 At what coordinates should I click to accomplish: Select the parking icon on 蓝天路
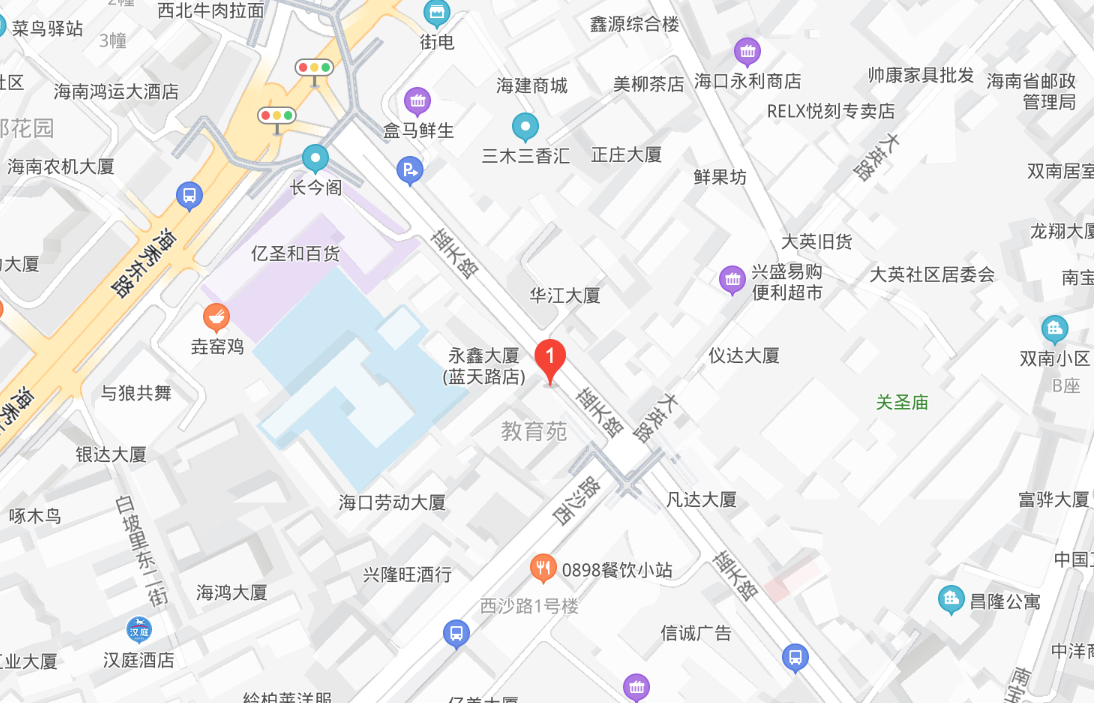409,171
